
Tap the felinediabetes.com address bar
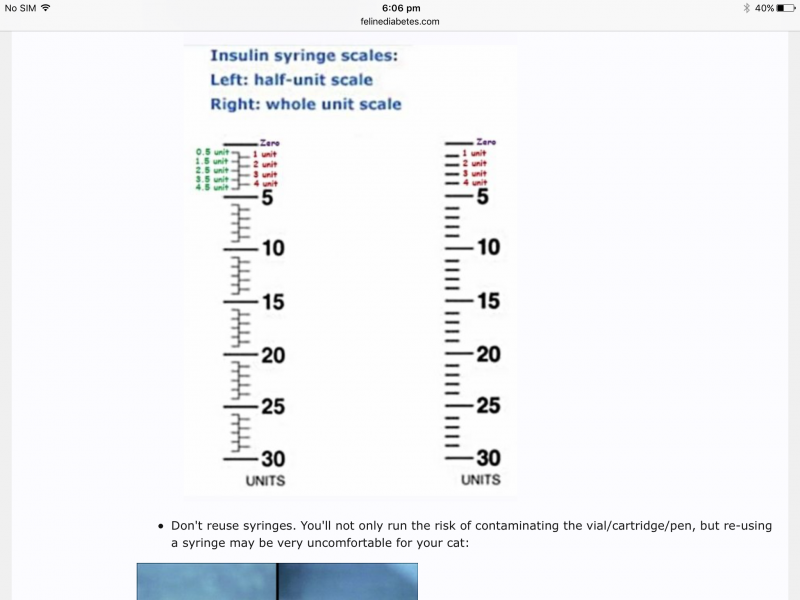399,21
